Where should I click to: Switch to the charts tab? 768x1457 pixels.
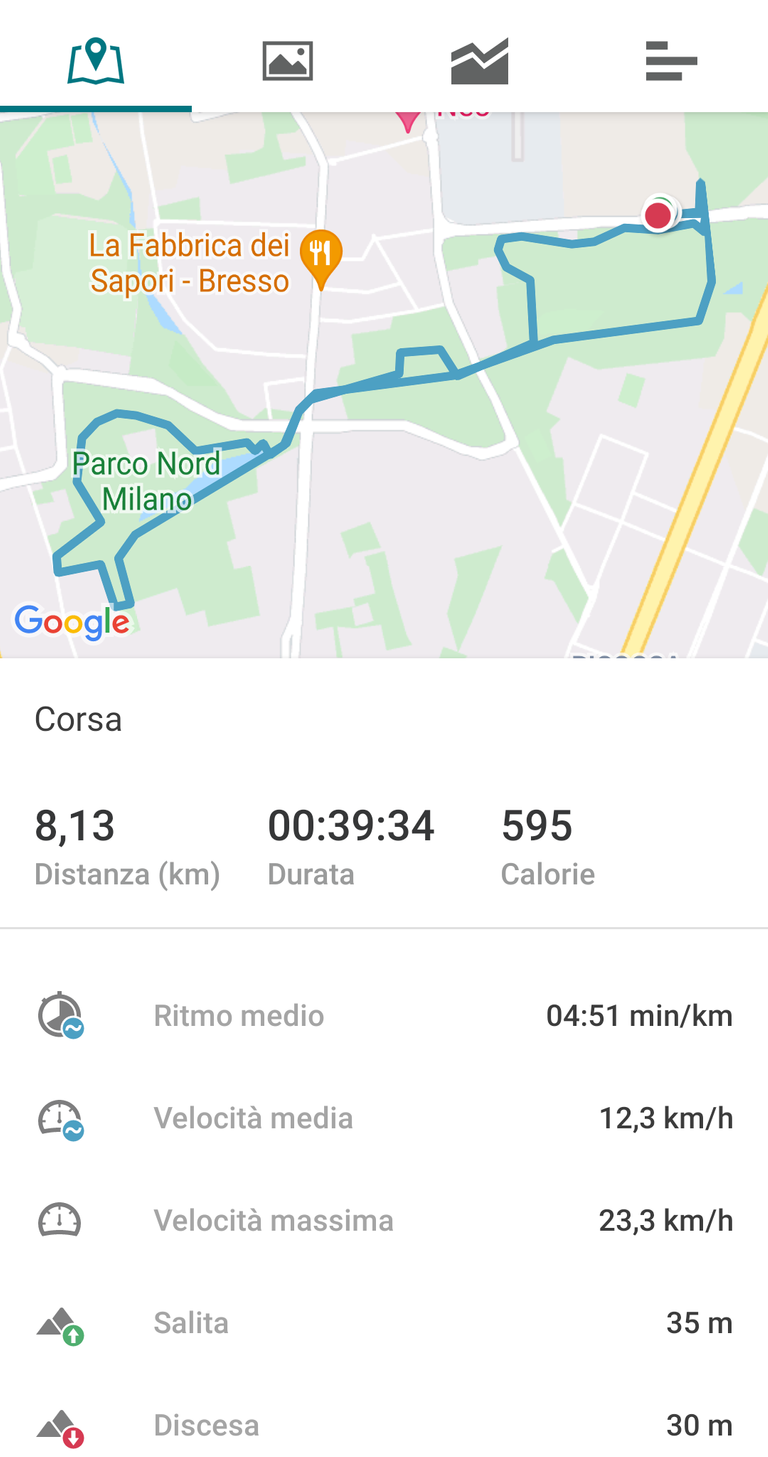[x=480, y=60]
